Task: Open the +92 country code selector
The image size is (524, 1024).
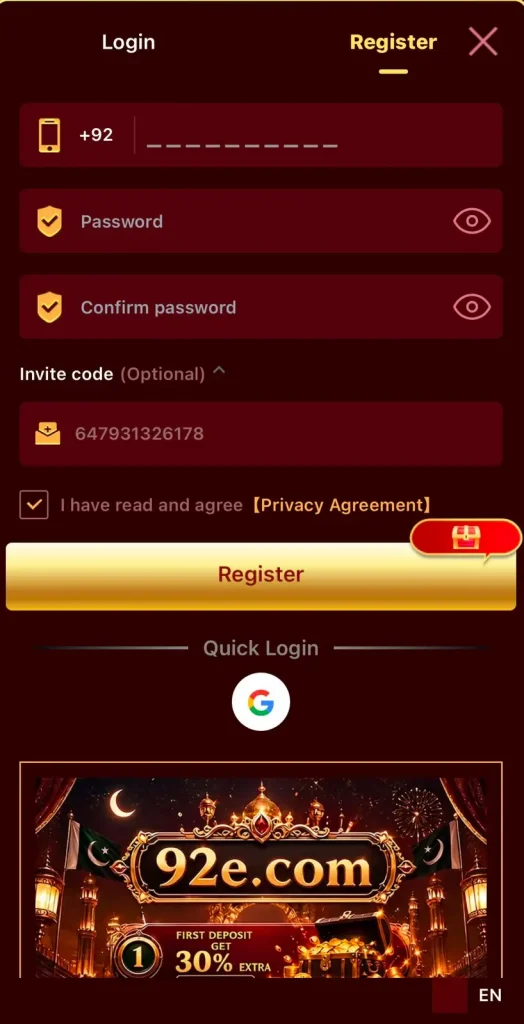Action: point(96,135)
